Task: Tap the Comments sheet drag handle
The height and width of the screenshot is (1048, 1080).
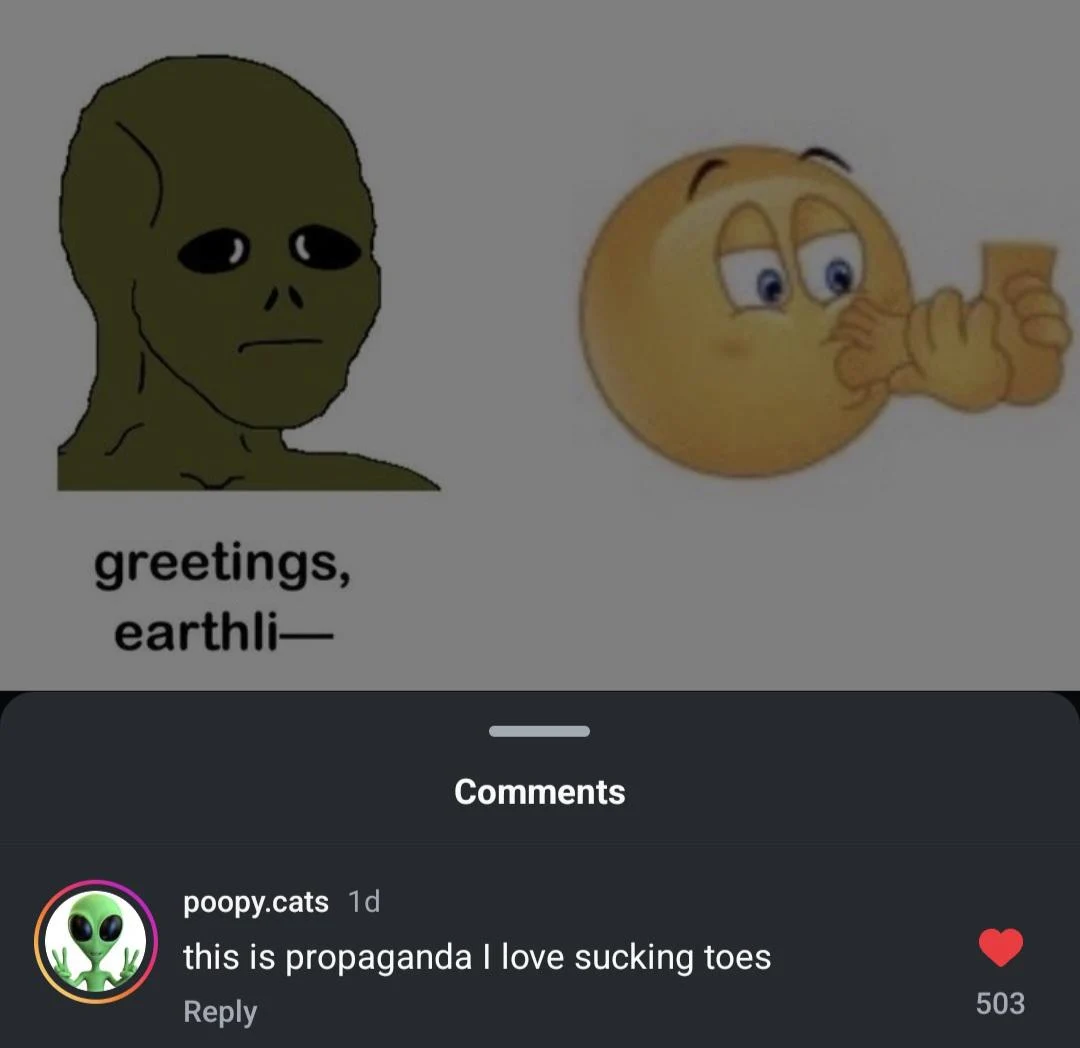Action: (x=539, y=731)
